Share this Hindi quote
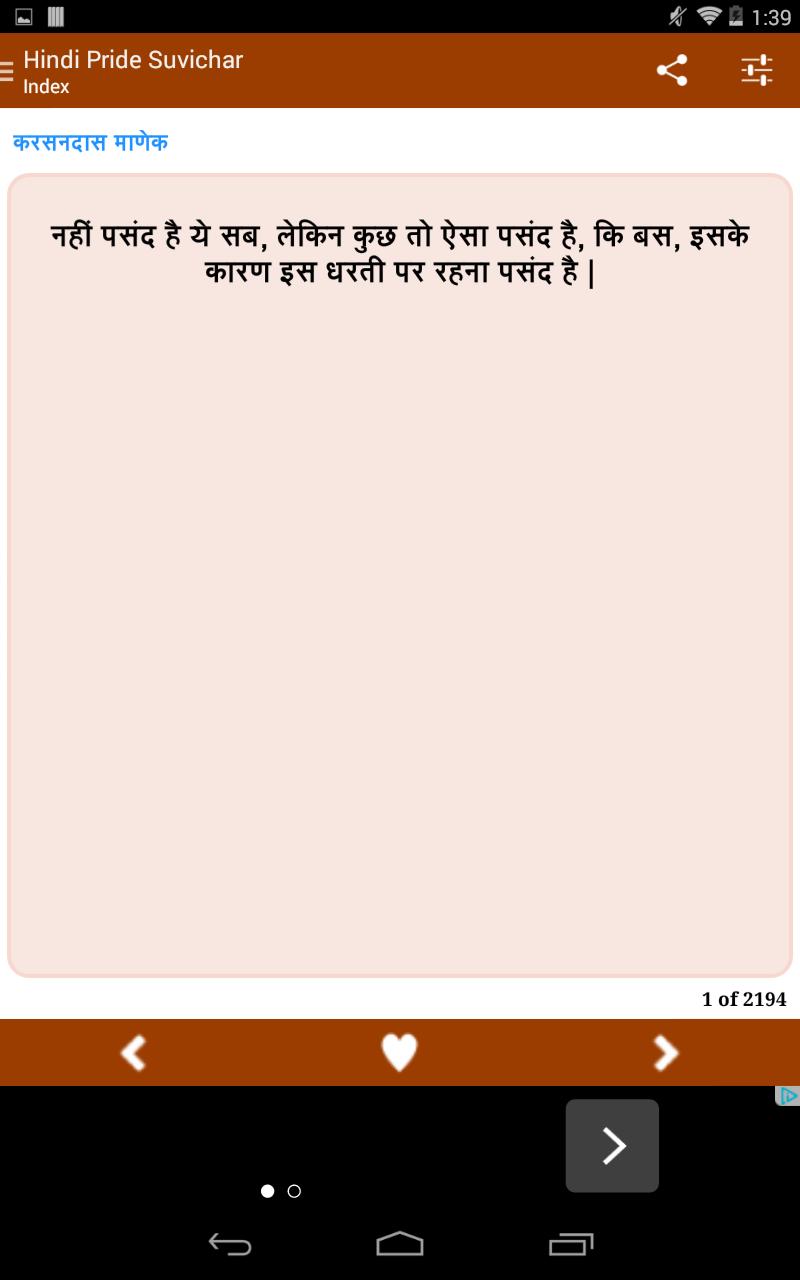 (x=672, y=71)
